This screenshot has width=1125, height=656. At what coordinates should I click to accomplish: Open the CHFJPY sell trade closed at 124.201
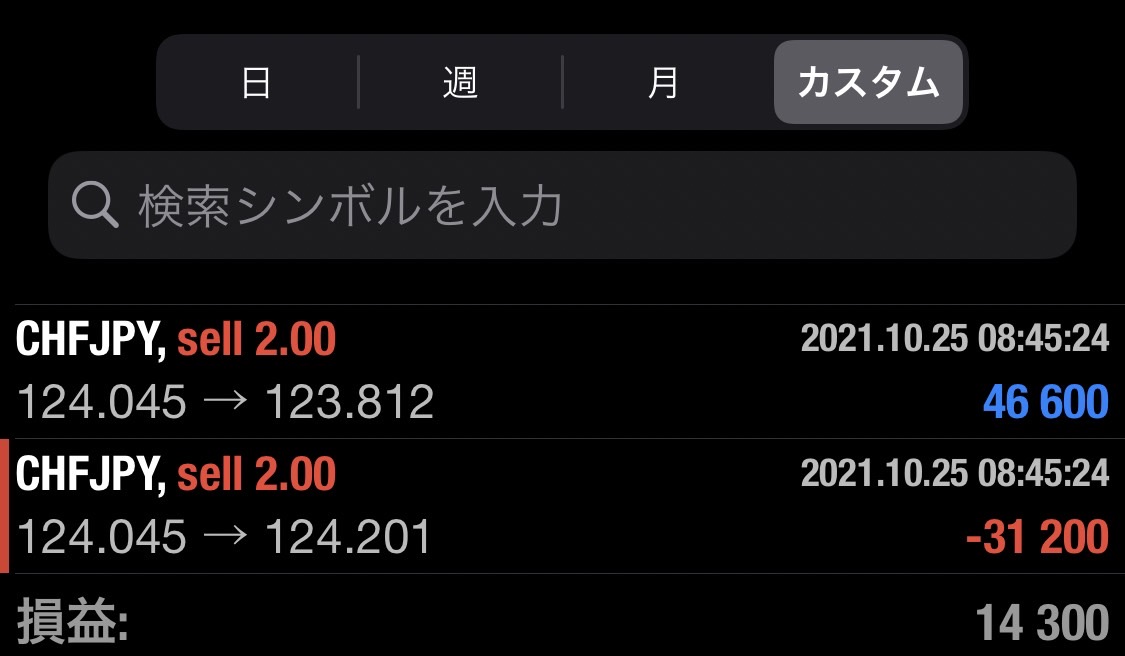tap(562, 506)
